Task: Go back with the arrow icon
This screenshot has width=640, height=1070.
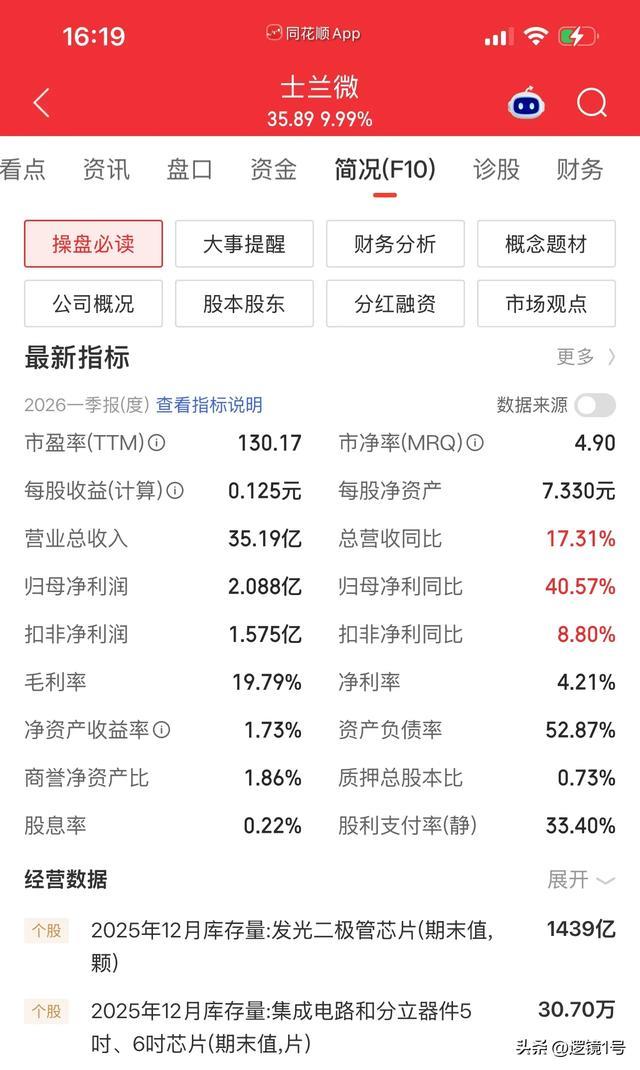Action: tap(42, 103)
